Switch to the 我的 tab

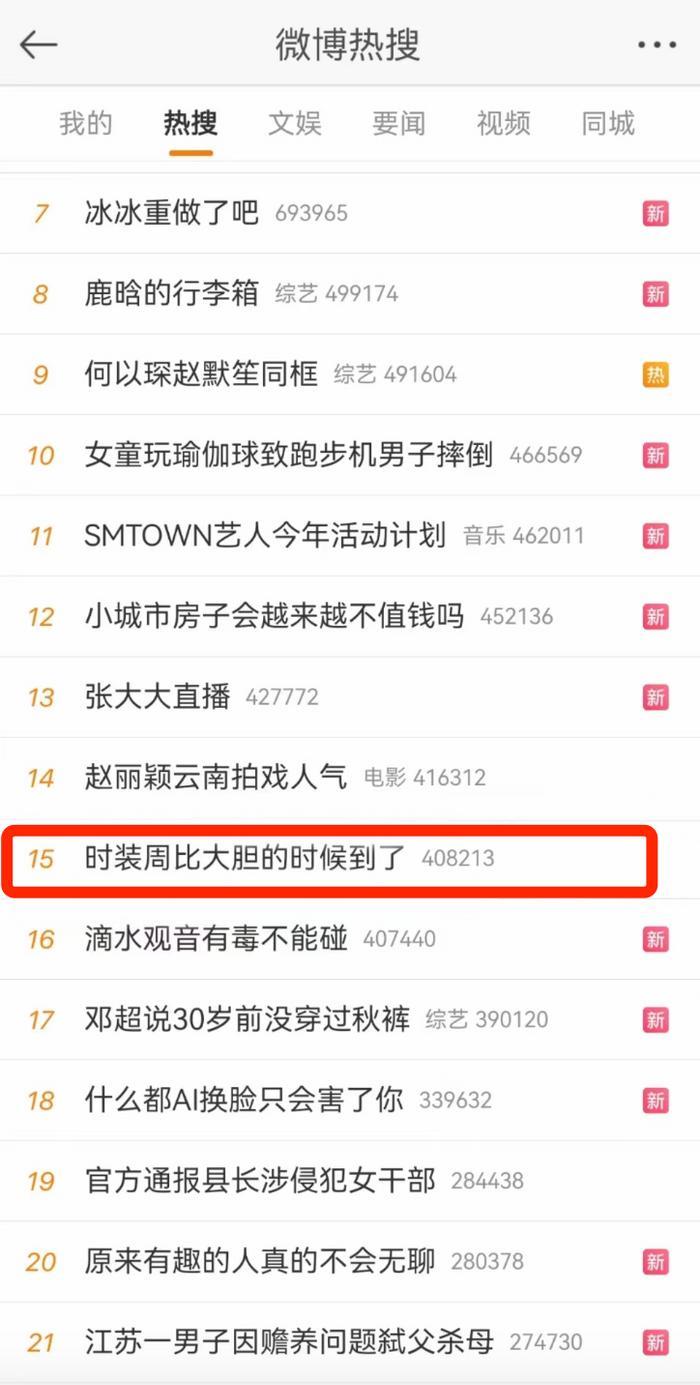click(85, 124)
